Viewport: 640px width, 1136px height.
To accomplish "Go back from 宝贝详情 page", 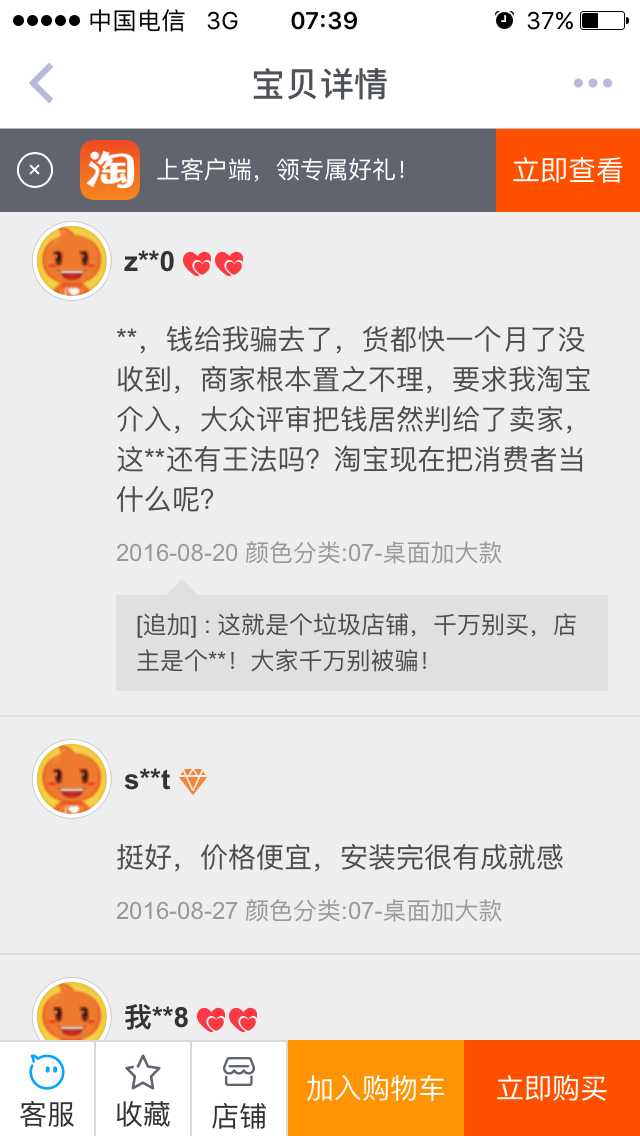I will (41, 84).
